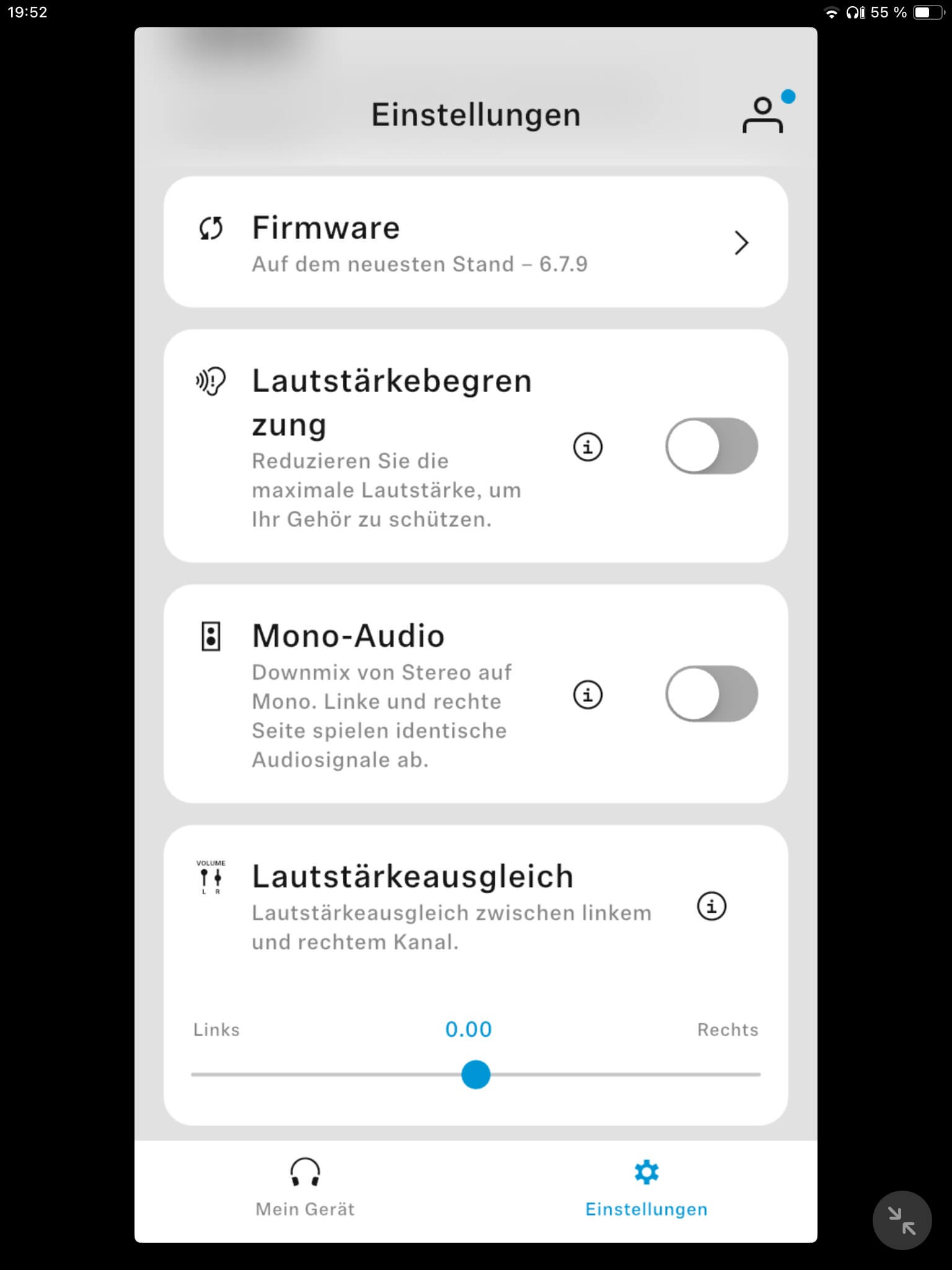Show info for Lautstärkeausgleich
The height and width of the screenshot is (1270, 952).
(x=712, y=907)
